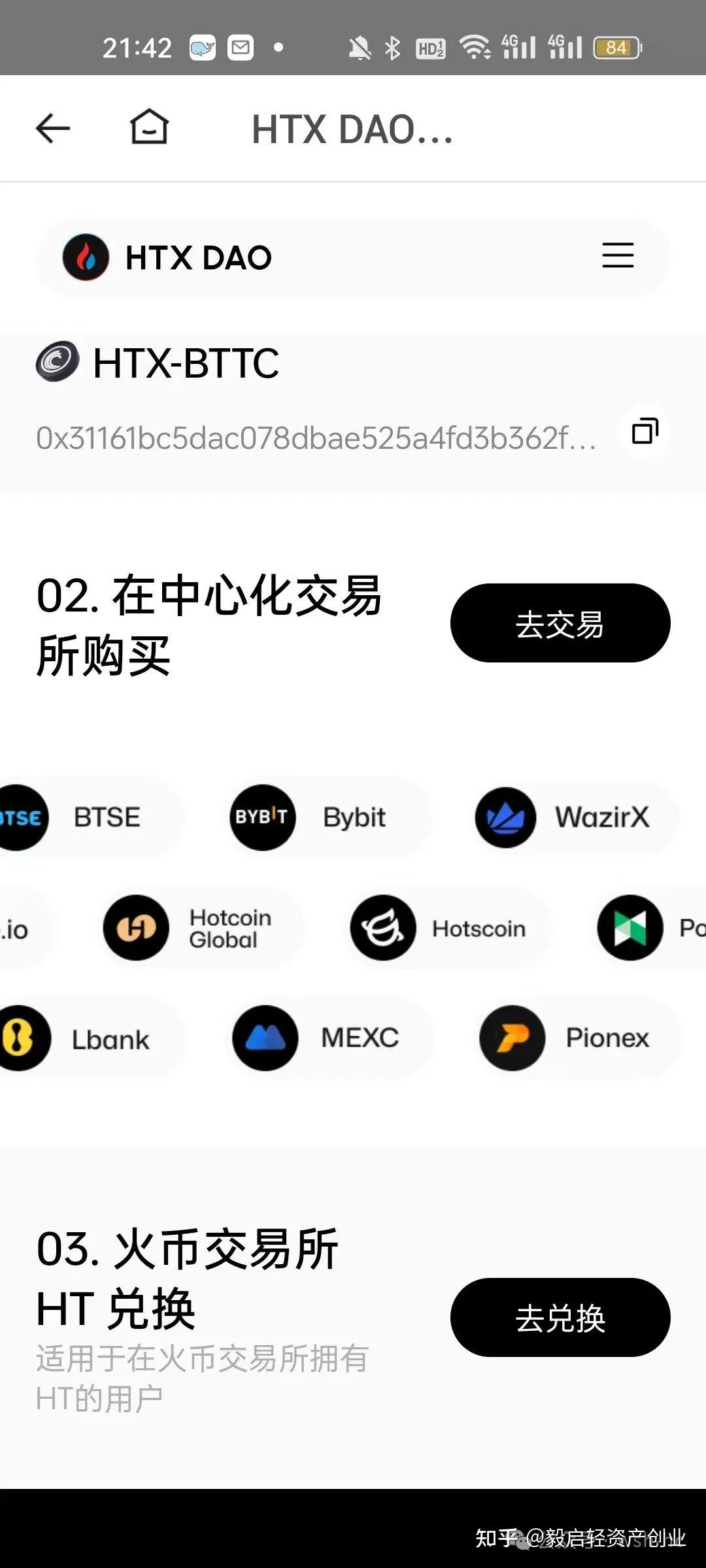Open the BTSE exchange chip

85,817
